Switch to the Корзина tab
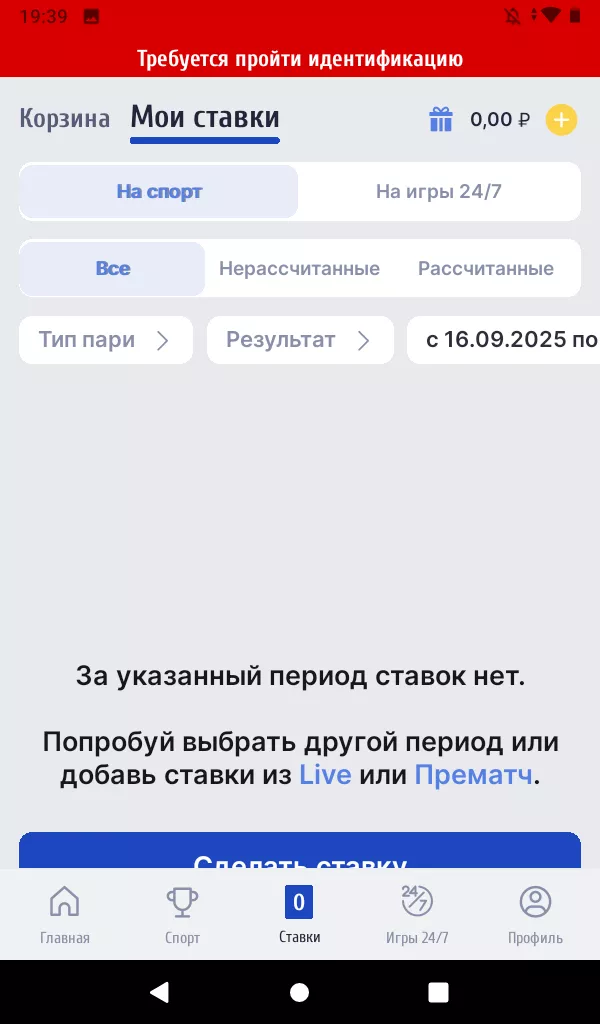The image size is (600, 1024). 65,118
